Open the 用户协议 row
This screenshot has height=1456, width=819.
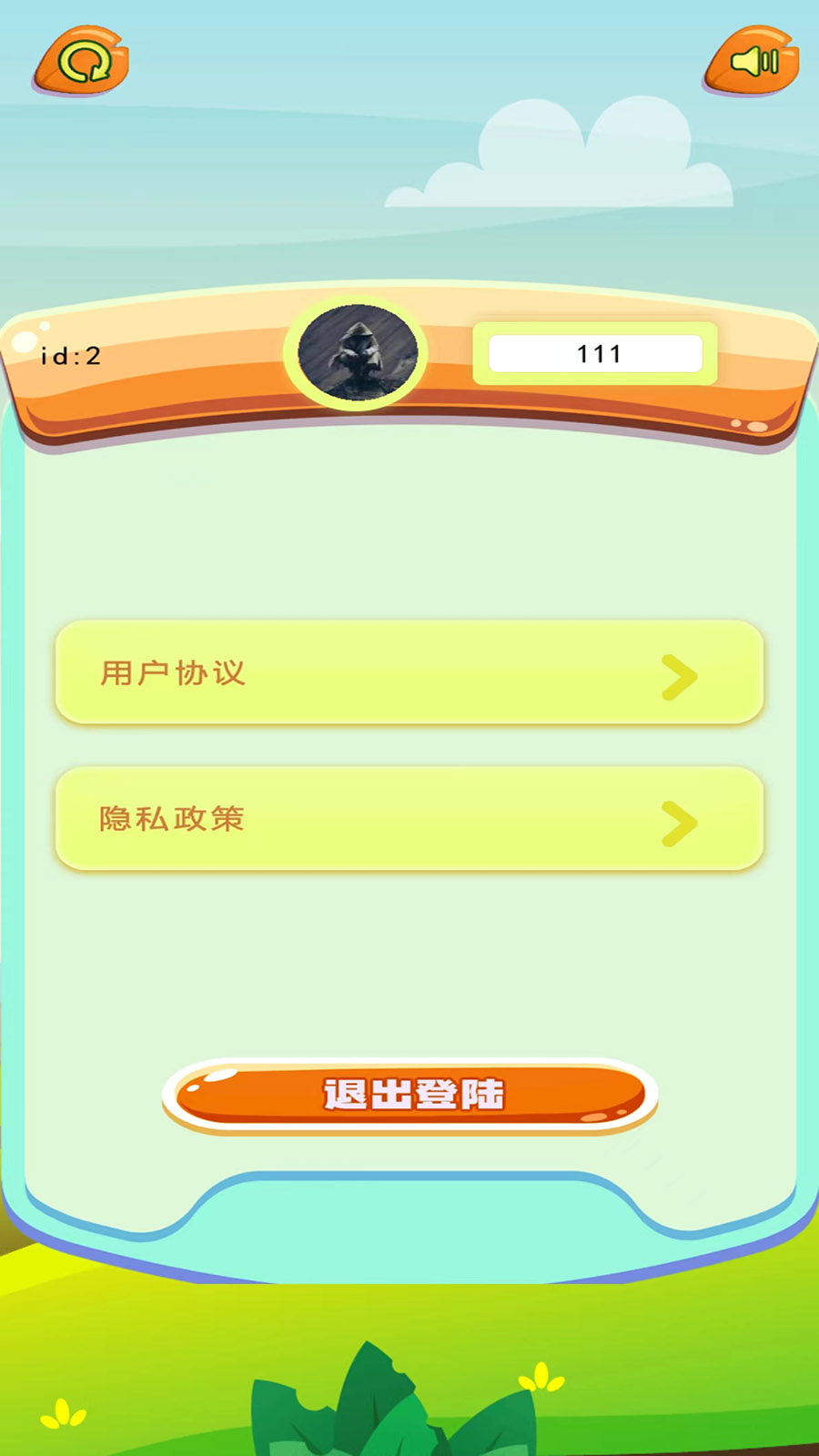[409, 672]
